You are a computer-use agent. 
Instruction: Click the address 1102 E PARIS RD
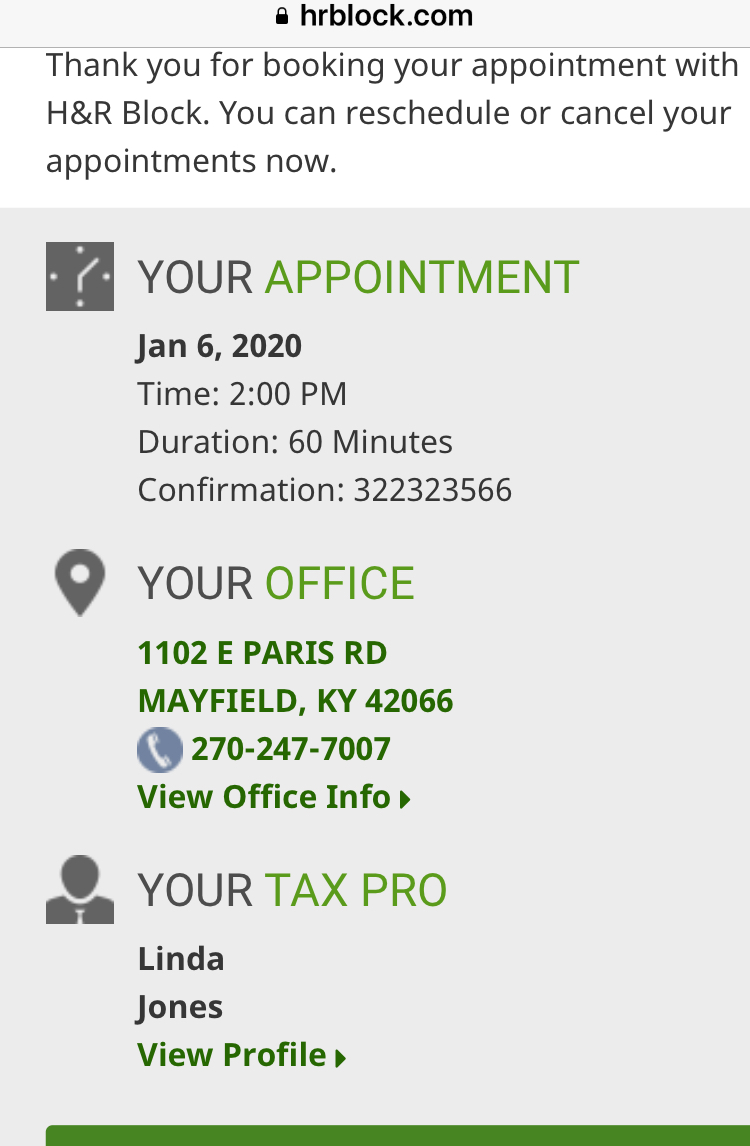262,652
